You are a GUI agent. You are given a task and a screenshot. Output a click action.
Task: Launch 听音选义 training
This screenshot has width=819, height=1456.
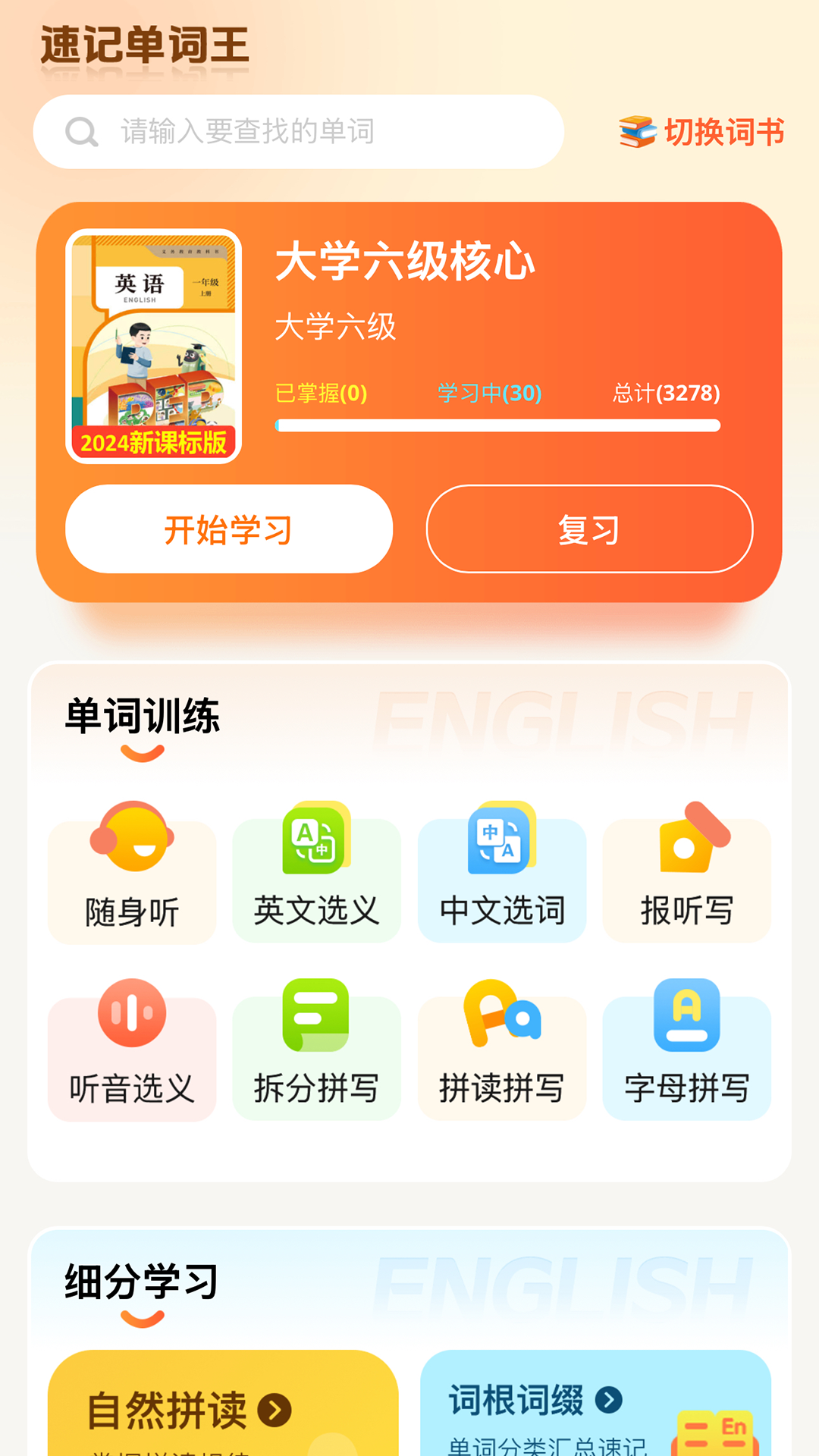132,1050
